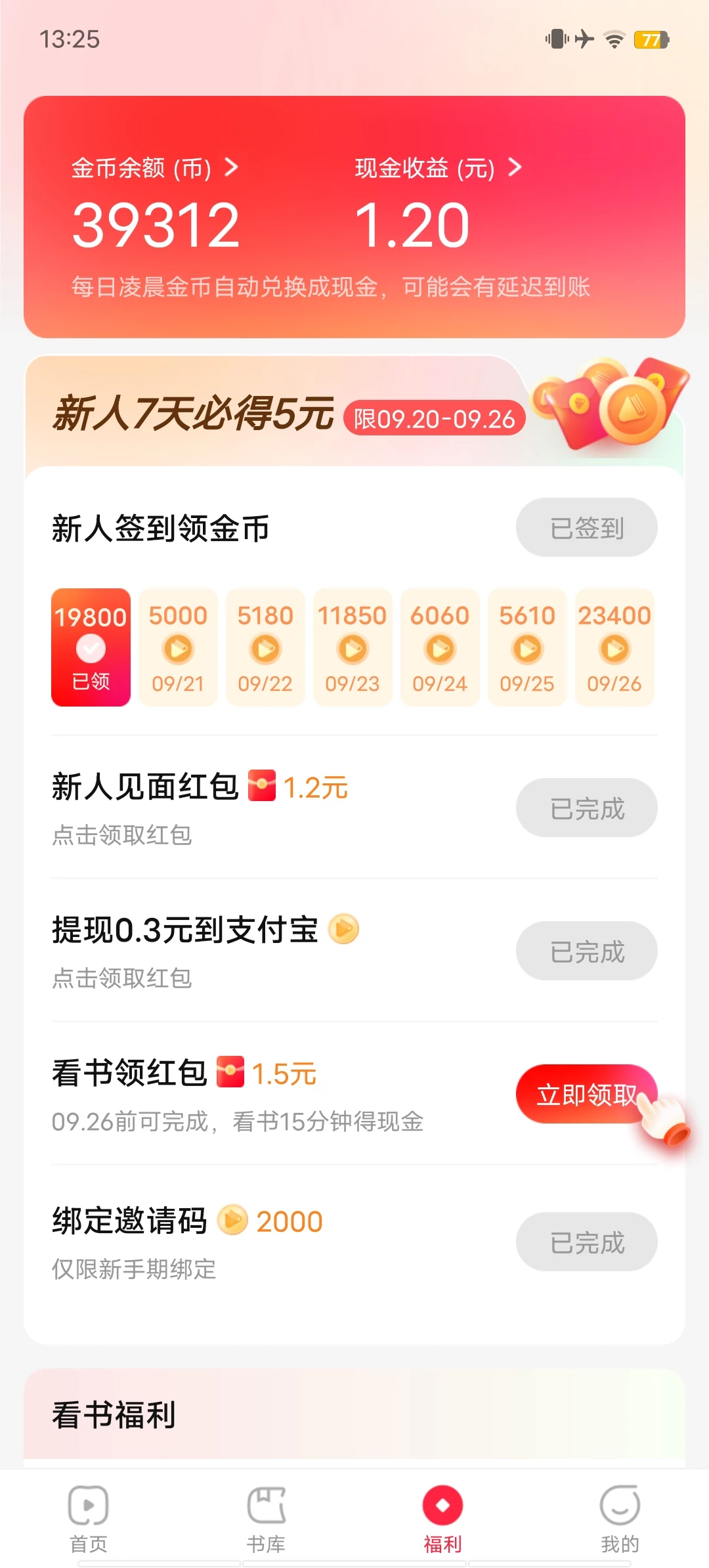The image size is (709, 1568).
Task: Open the 现金收益 cash earnings details
Action: [x=438, y=169]
